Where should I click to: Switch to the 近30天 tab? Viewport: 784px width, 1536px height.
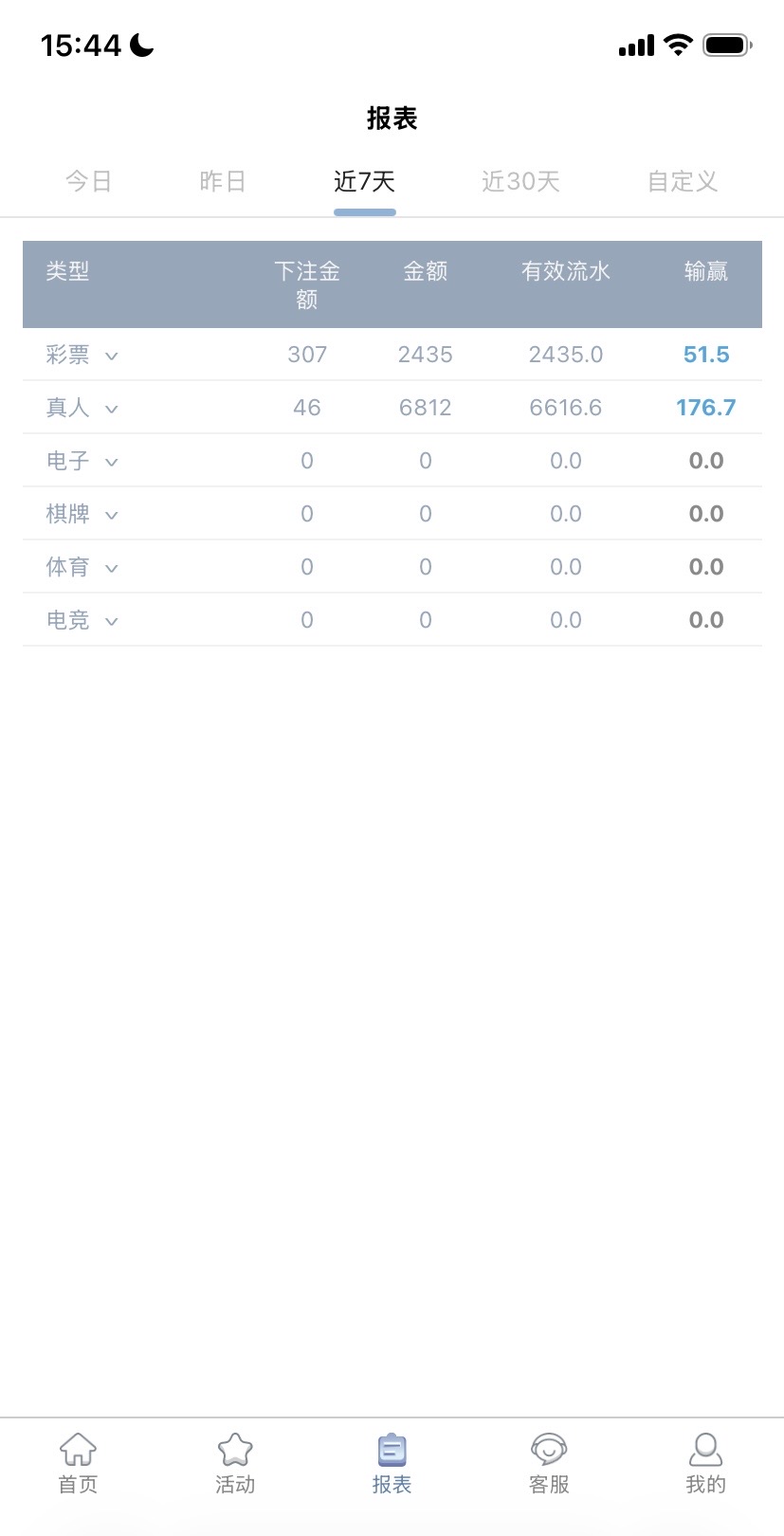coord(520,181)
